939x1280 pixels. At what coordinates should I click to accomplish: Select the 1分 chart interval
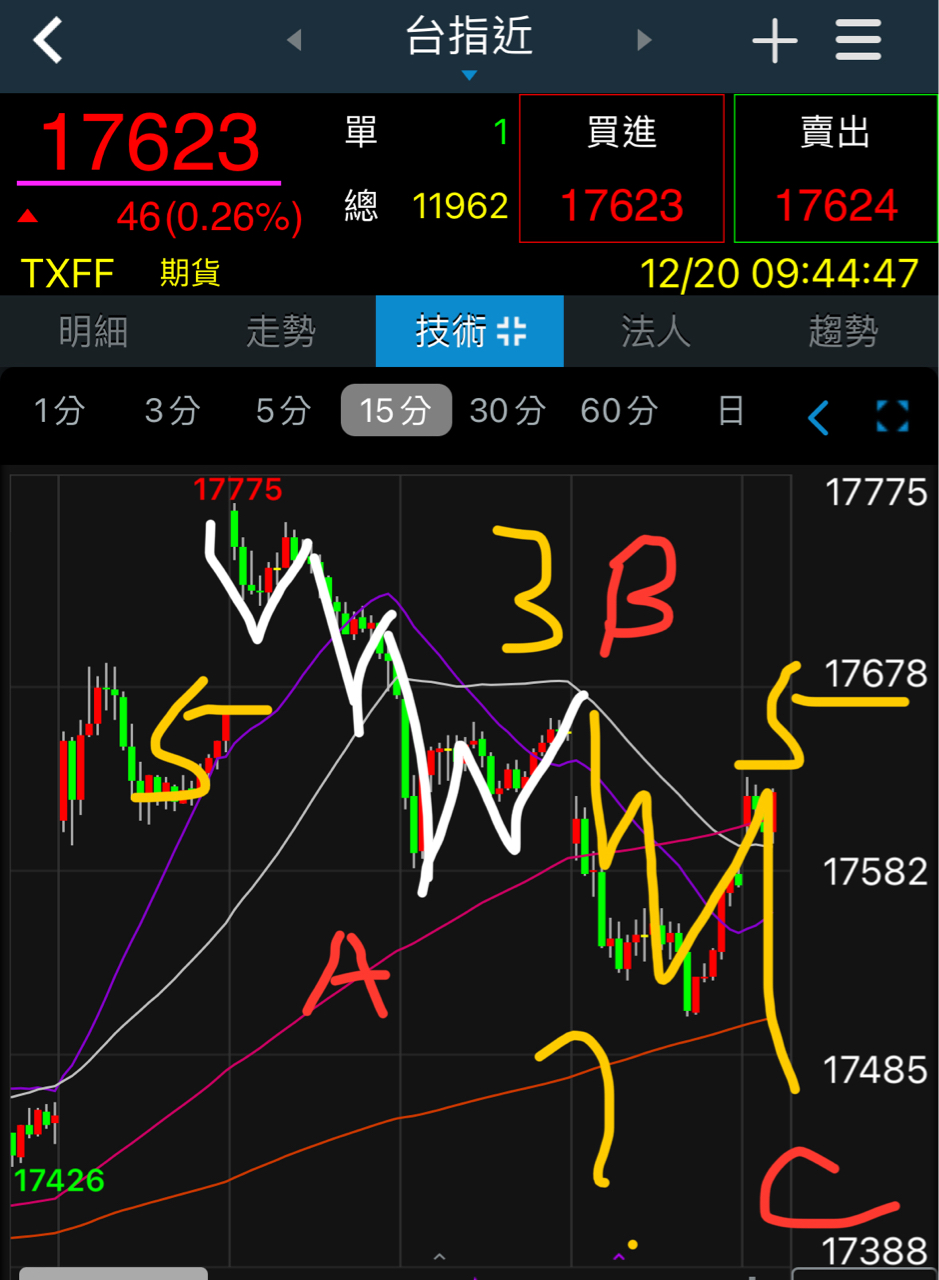(x=59, y=411)
